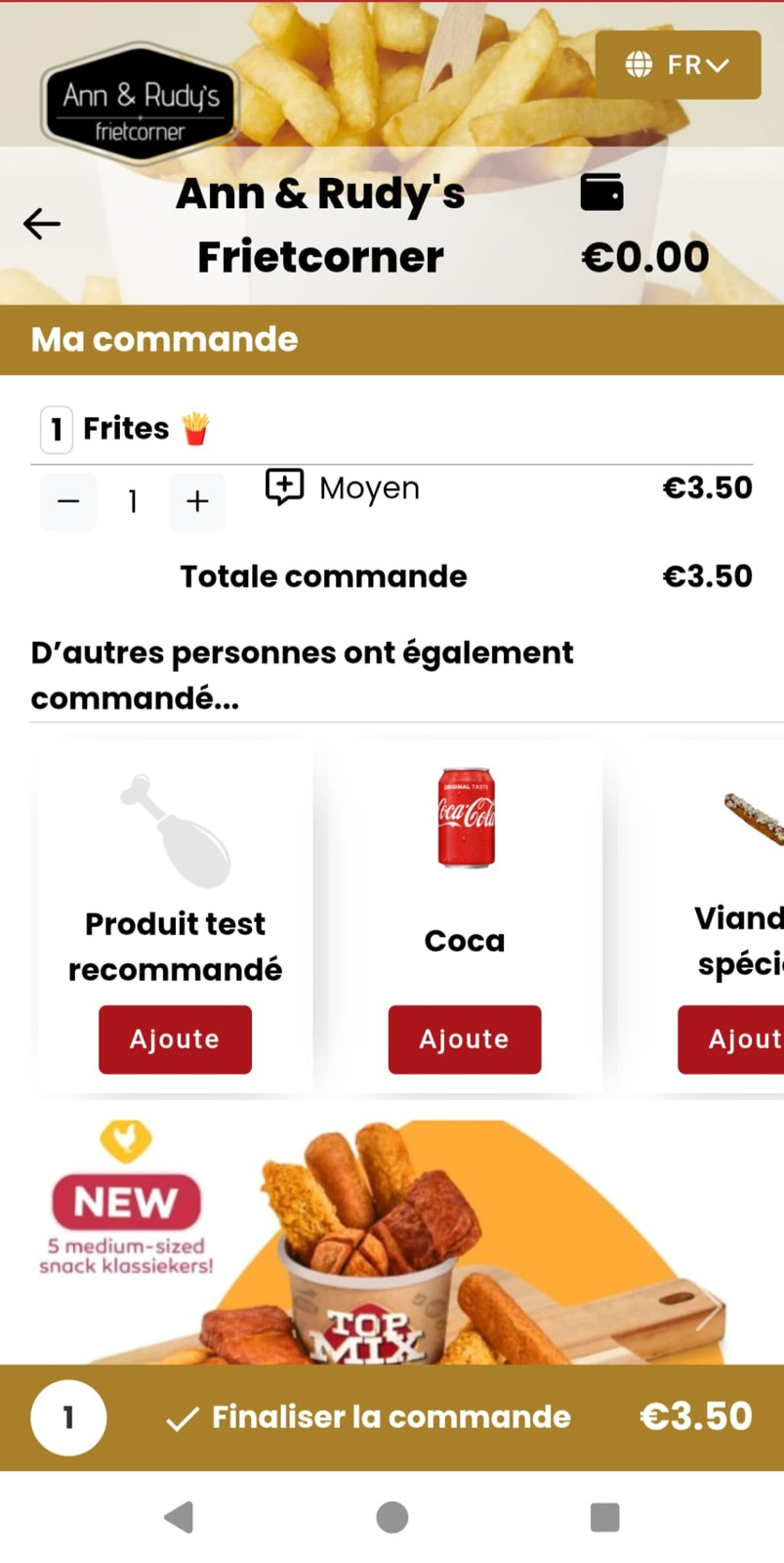
Task: Show the next promo banner
Action: (x=710, y=1310)
